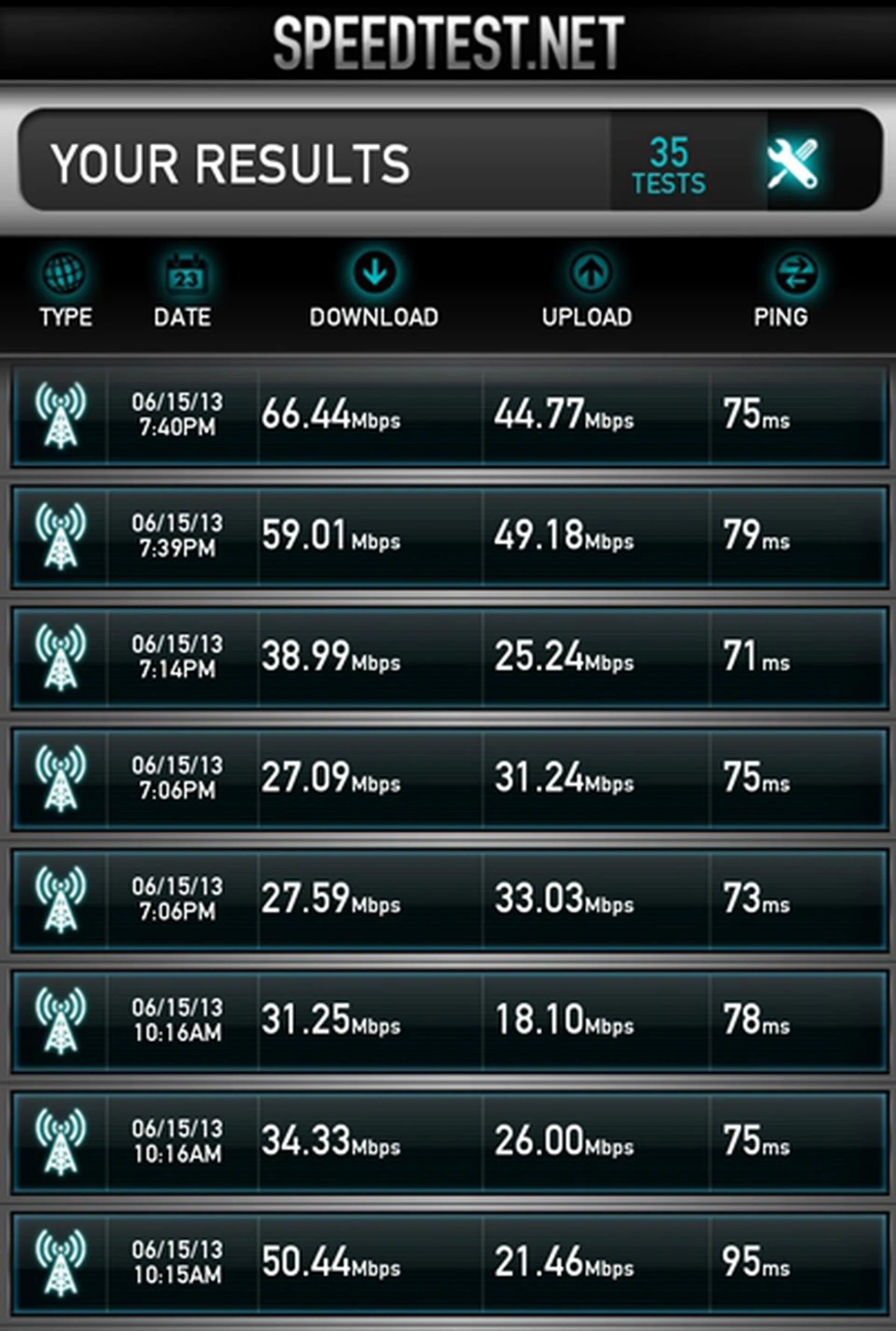This screenshot has height=1331, width=896.
Task: Sort results by Download speed
Action: coord(374,291)
